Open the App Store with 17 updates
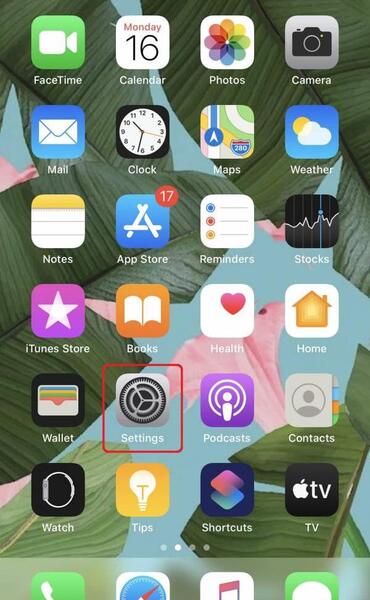The width and height of the screenshot is (370, 600). point(142,222)
